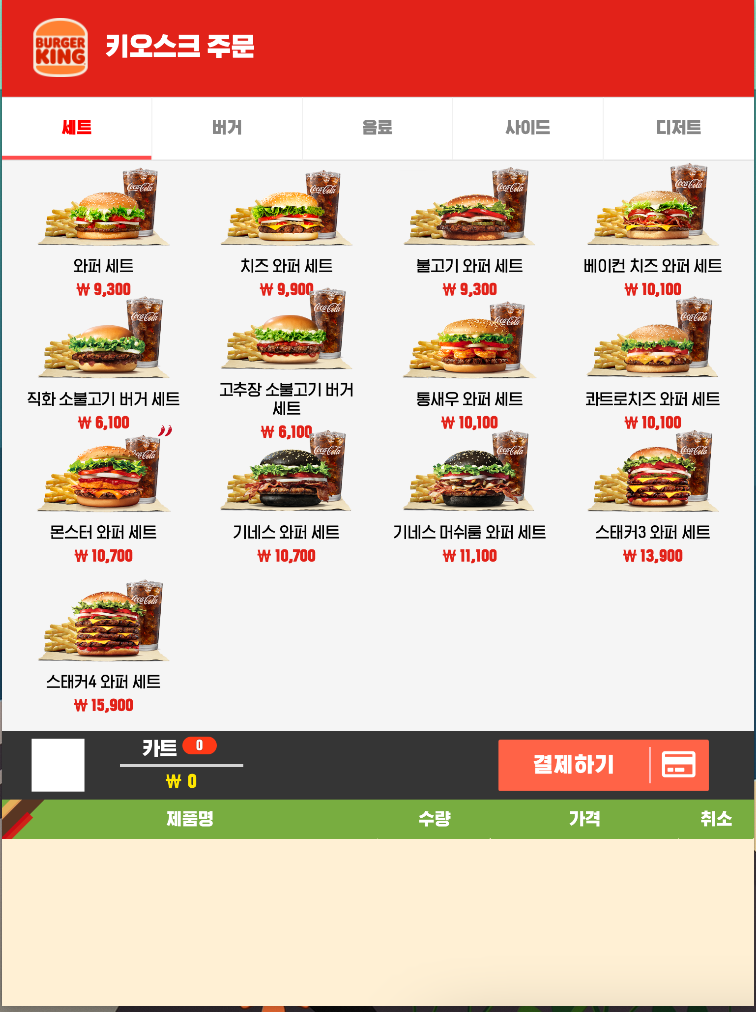This screenshot has height=1012, width=756.
Task: Show the 디저트 tab
Action: pos(678,128)
